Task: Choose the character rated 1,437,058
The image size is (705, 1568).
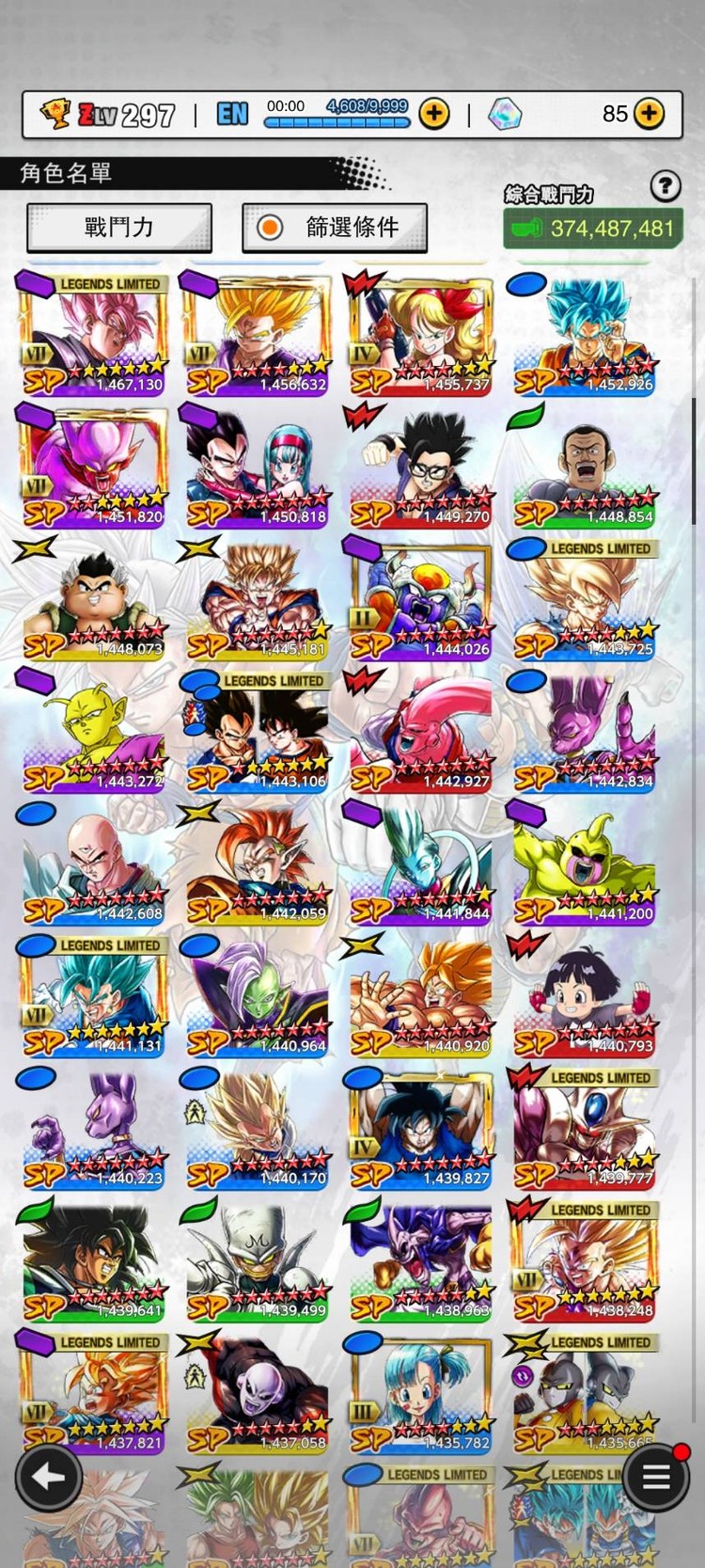Action: pos(256,1395)
